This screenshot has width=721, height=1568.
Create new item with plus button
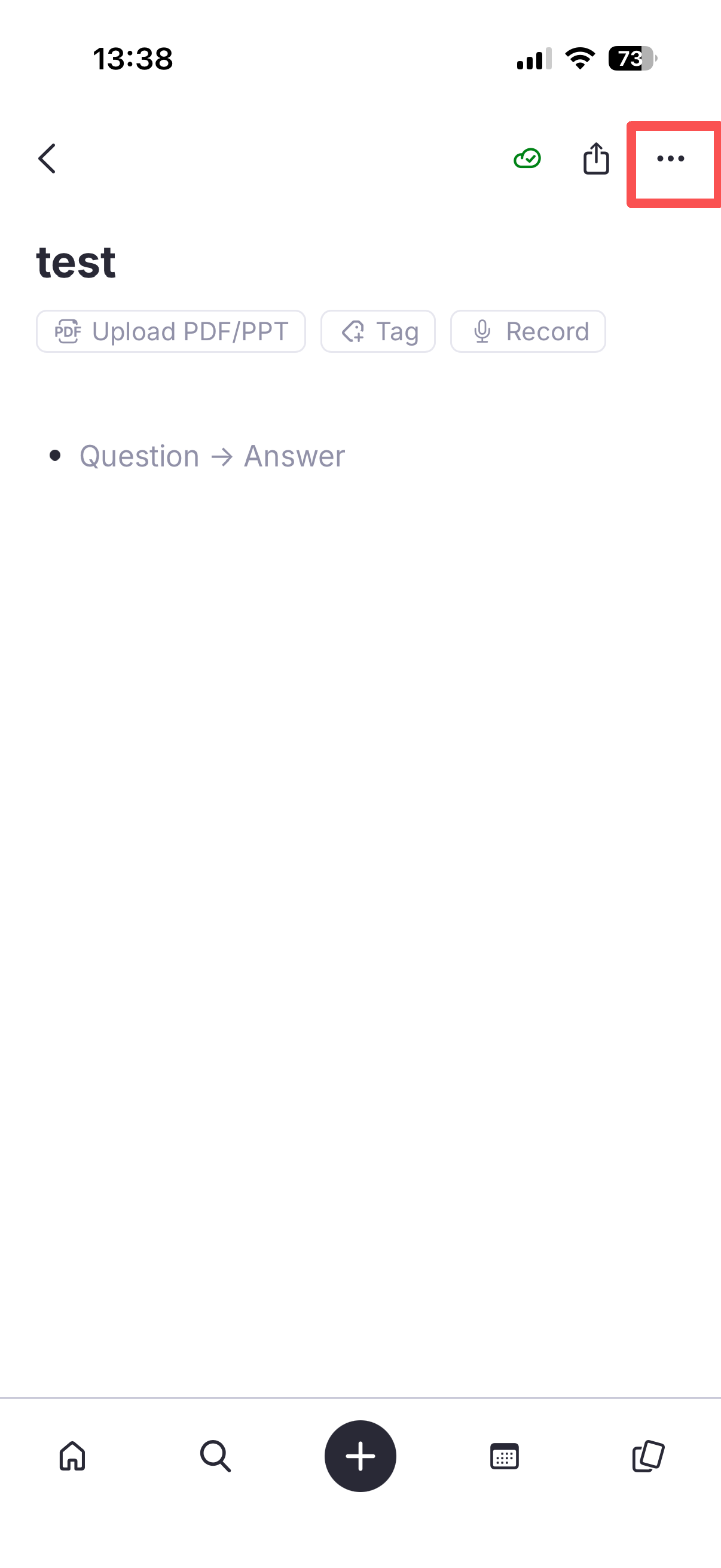[x=360, y=1456]
